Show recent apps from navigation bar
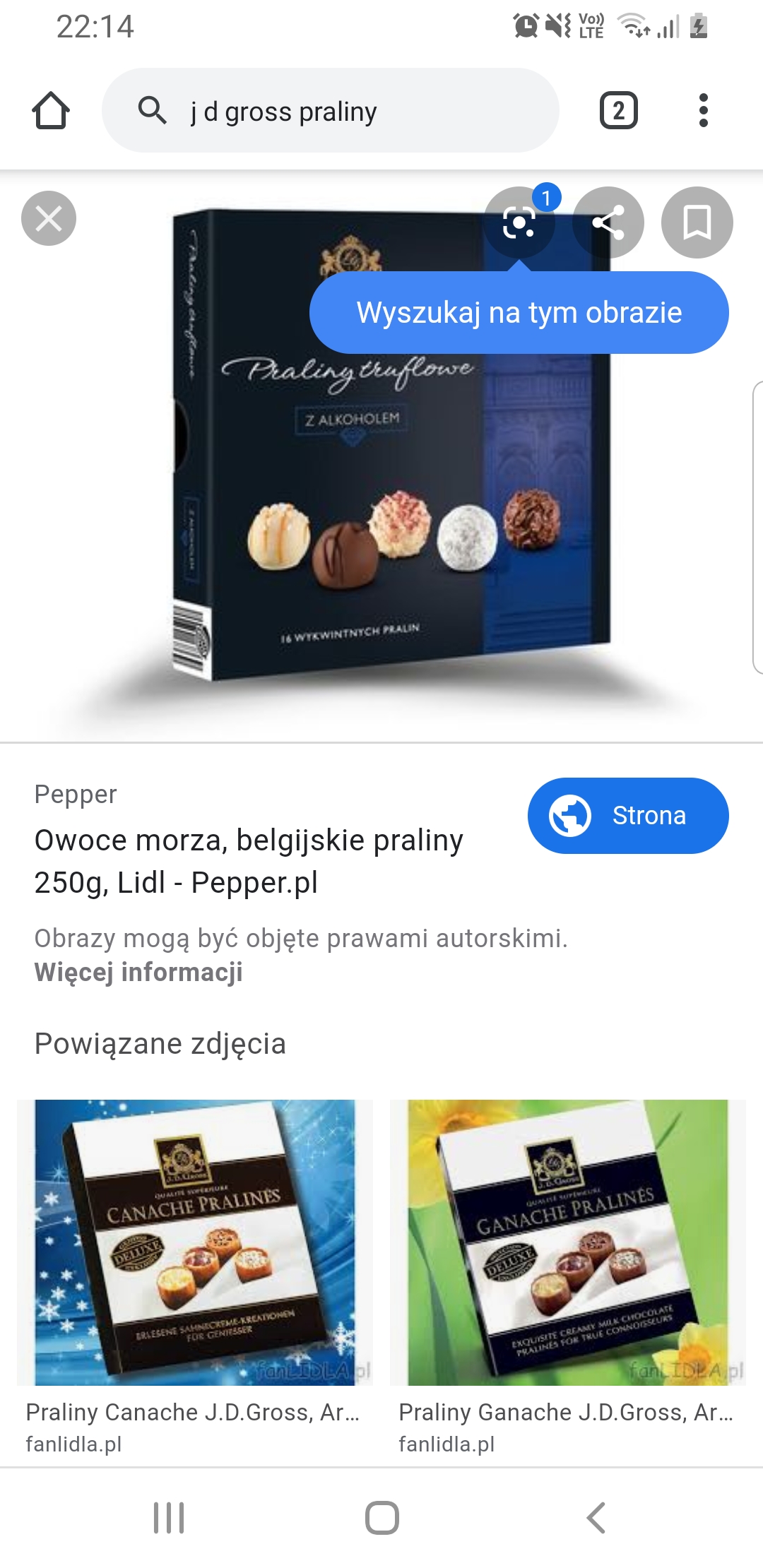 [x=169, y=1517]
